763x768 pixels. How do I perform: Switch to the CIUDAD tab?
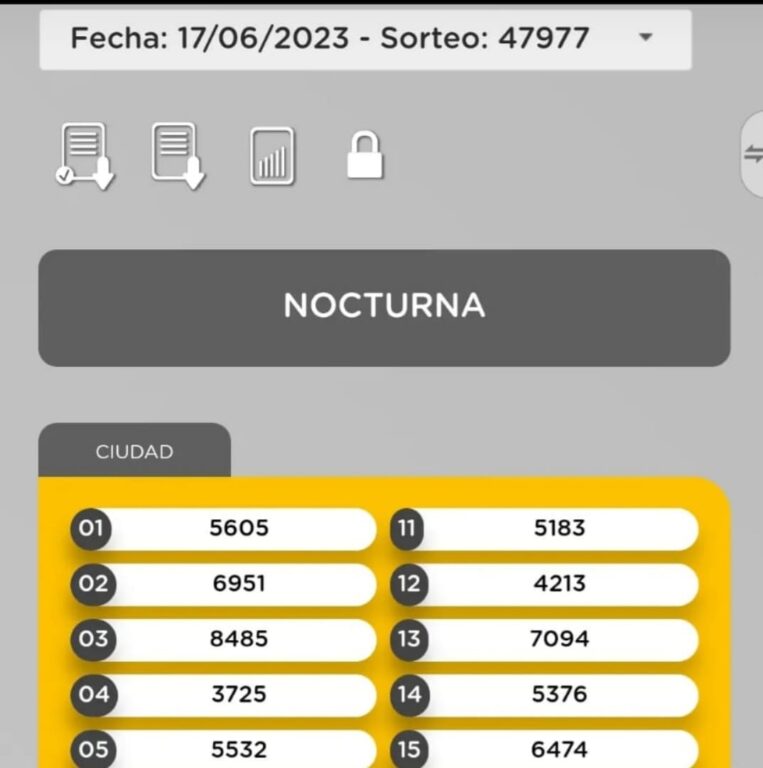point(134,452)
